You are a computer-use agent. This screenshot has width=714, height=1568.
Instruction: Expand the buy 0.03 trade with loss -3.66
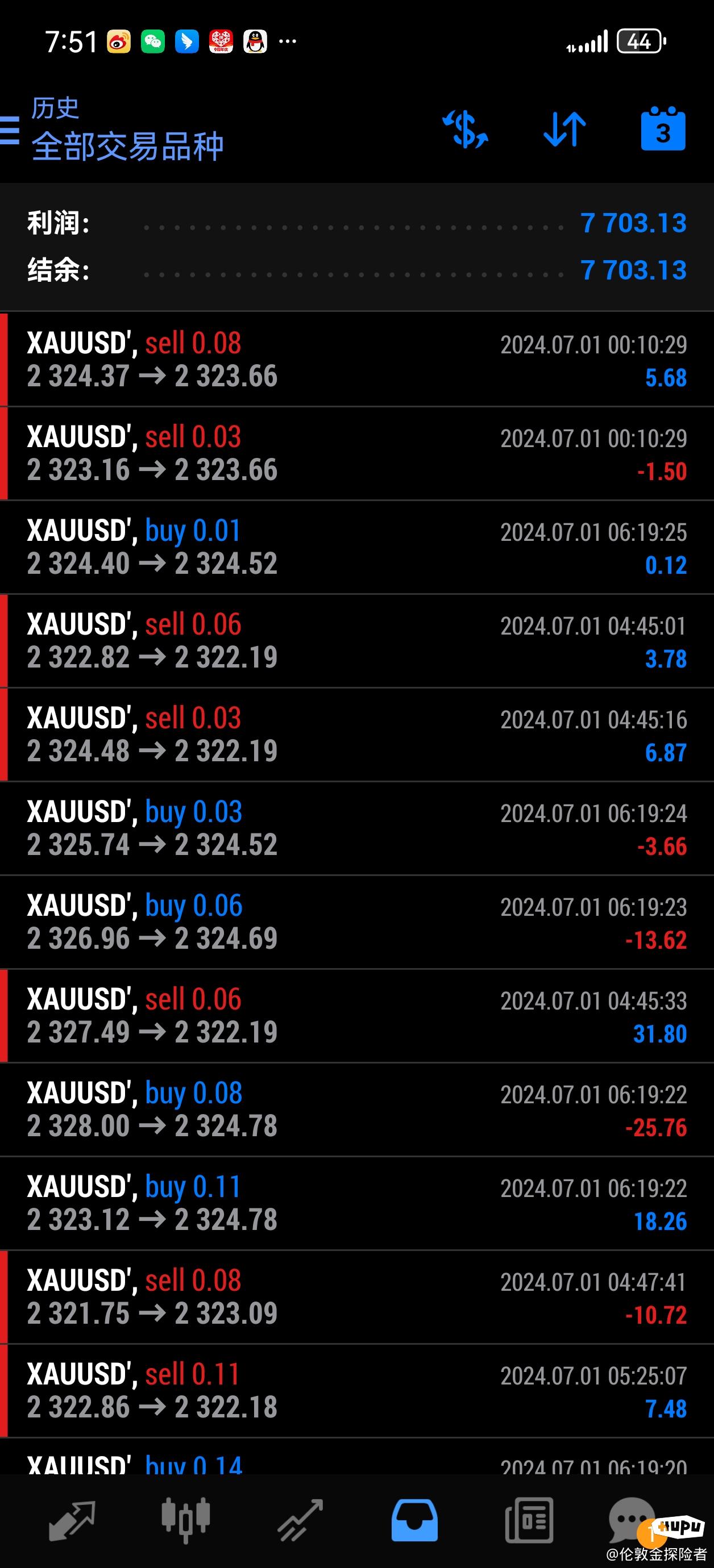tap(357, 828)
